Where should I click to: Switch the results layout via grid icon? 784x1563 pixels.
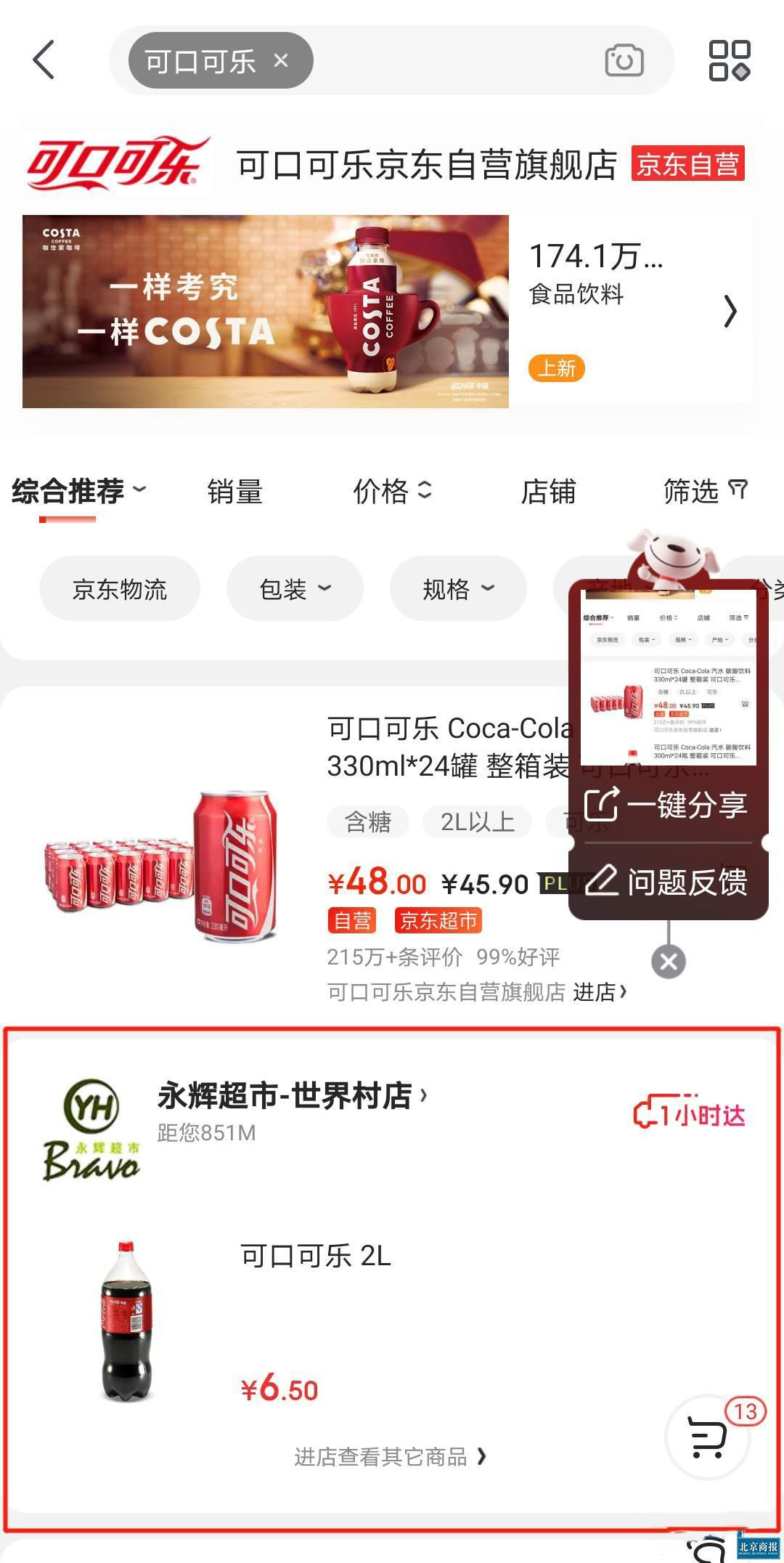pos(729,60)
